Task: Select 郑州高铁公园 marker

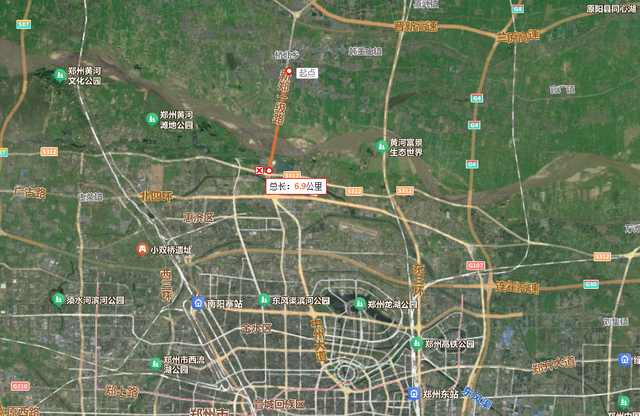Action: pyautogui.click(x=416, y=343)
